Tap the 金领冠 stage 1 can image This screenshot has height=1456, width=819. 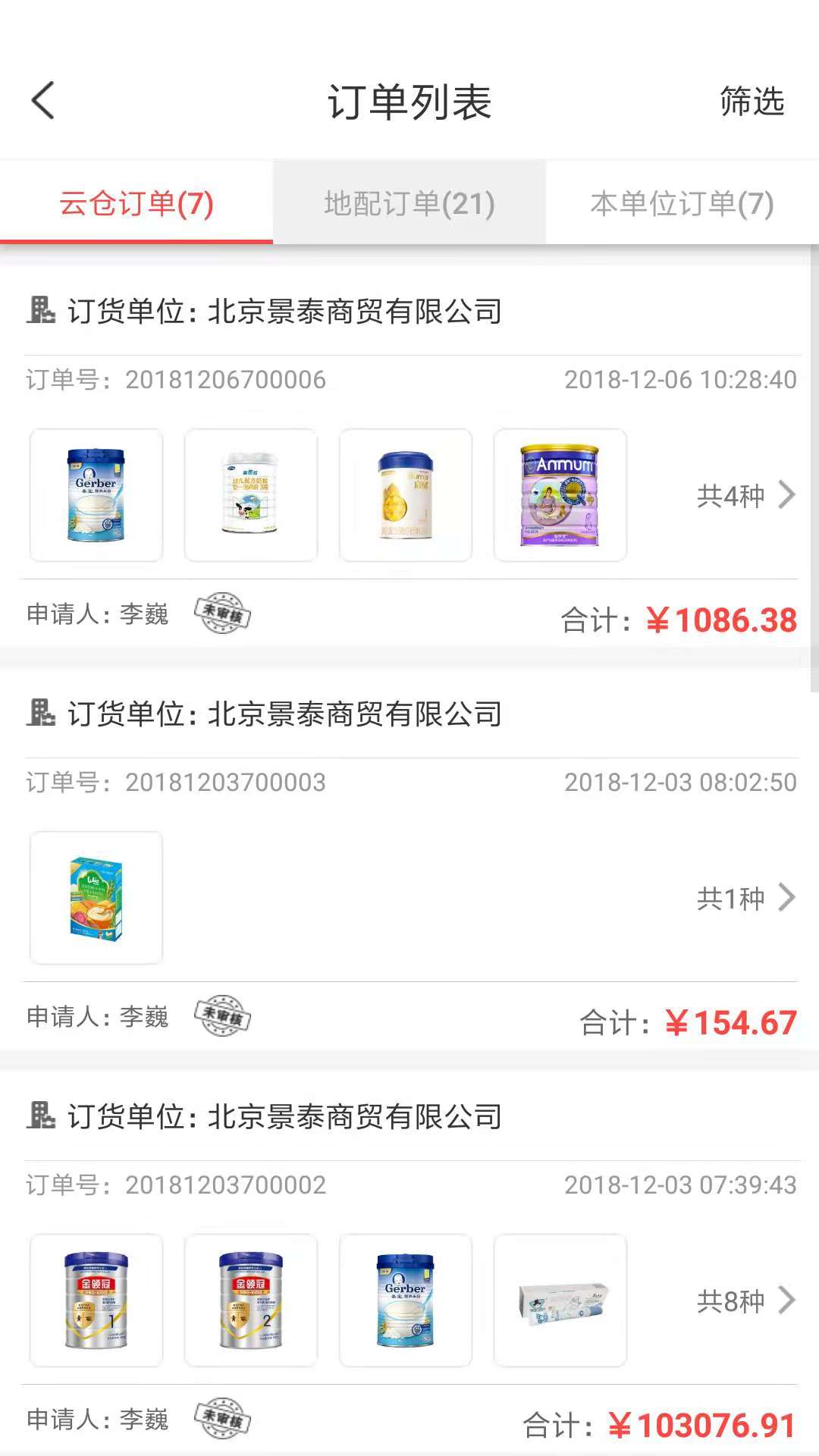pos(95,1301)
